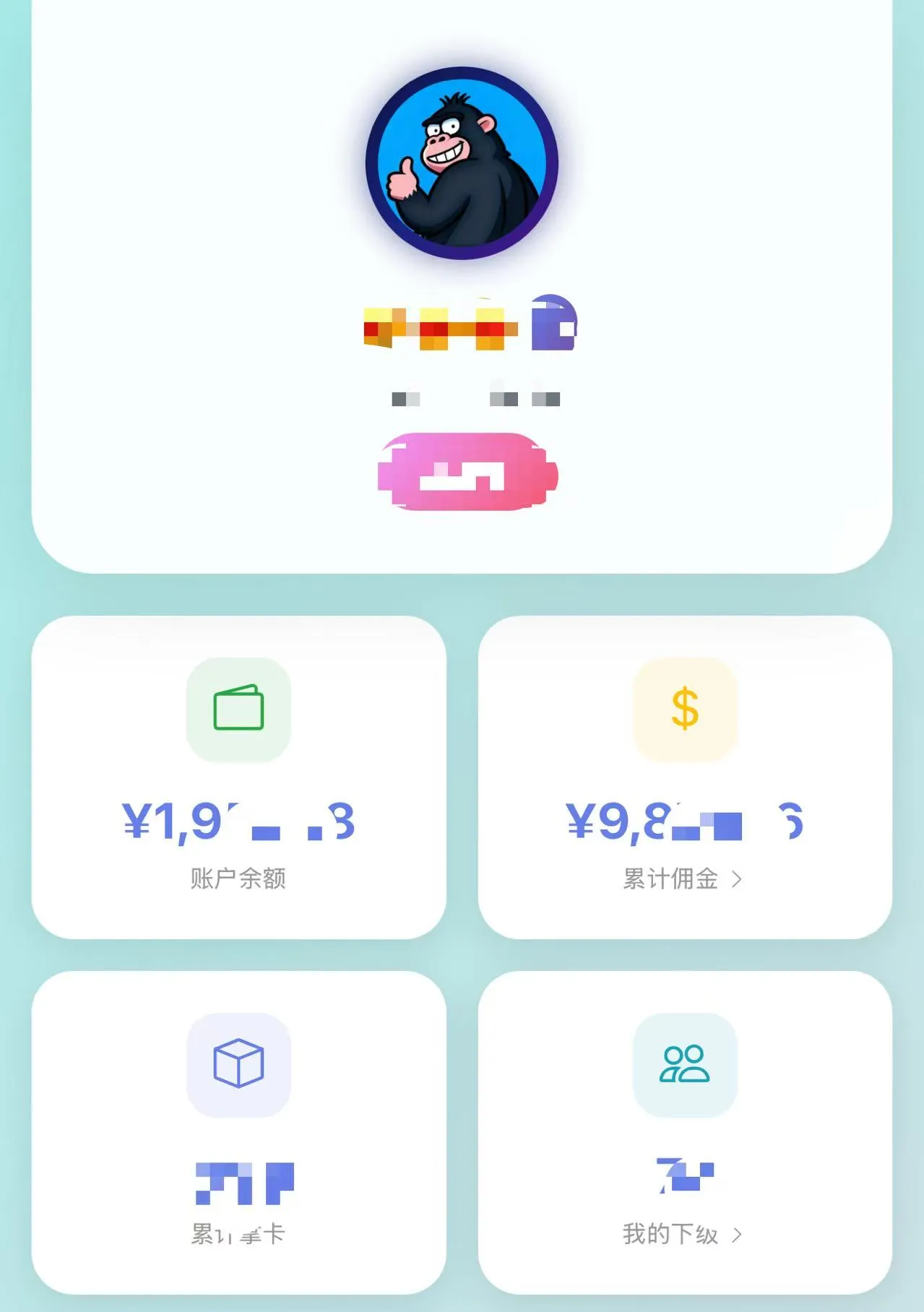Open the gorilla profile avatar
924x1312 pixels.
coord(462,164)
